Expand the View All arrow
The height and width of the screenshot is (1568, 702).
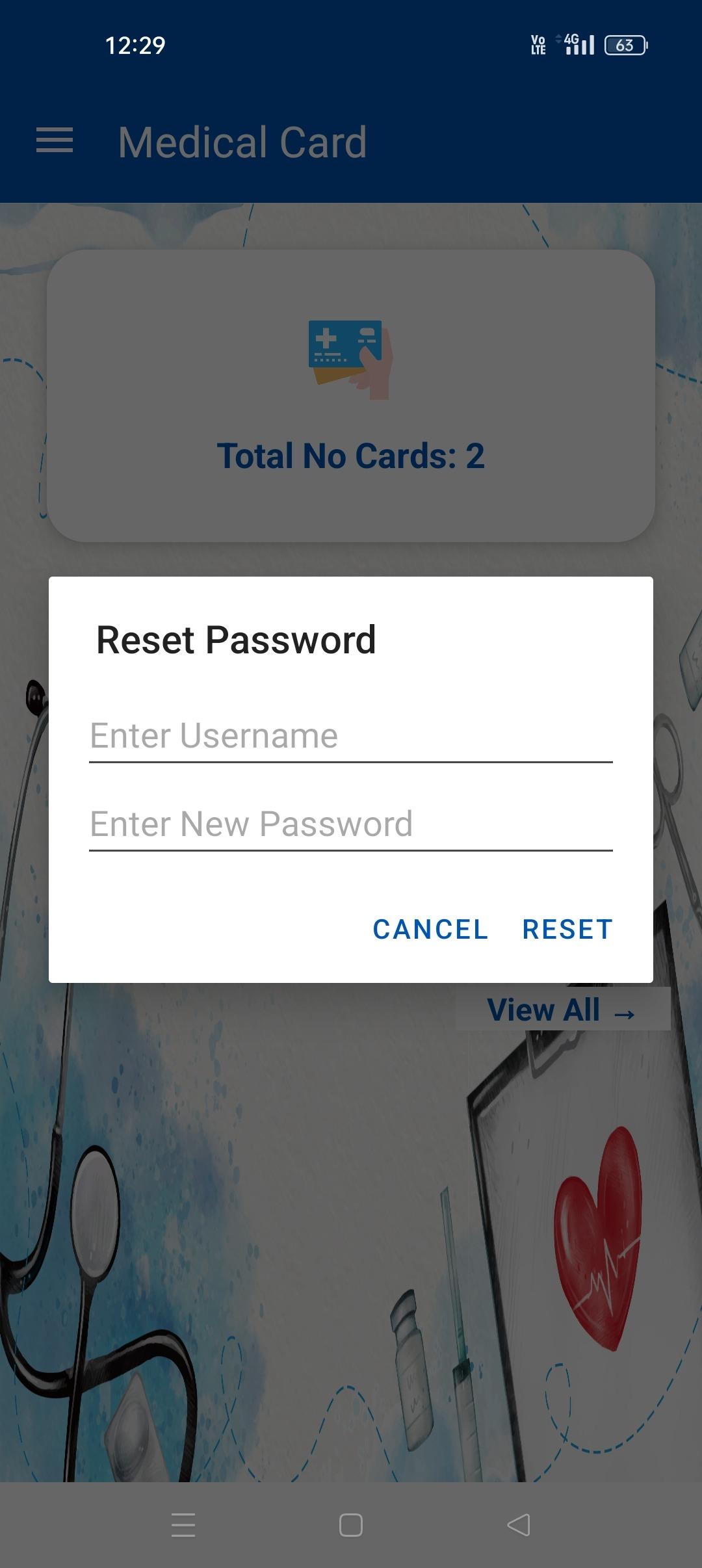coord(624,1012)
